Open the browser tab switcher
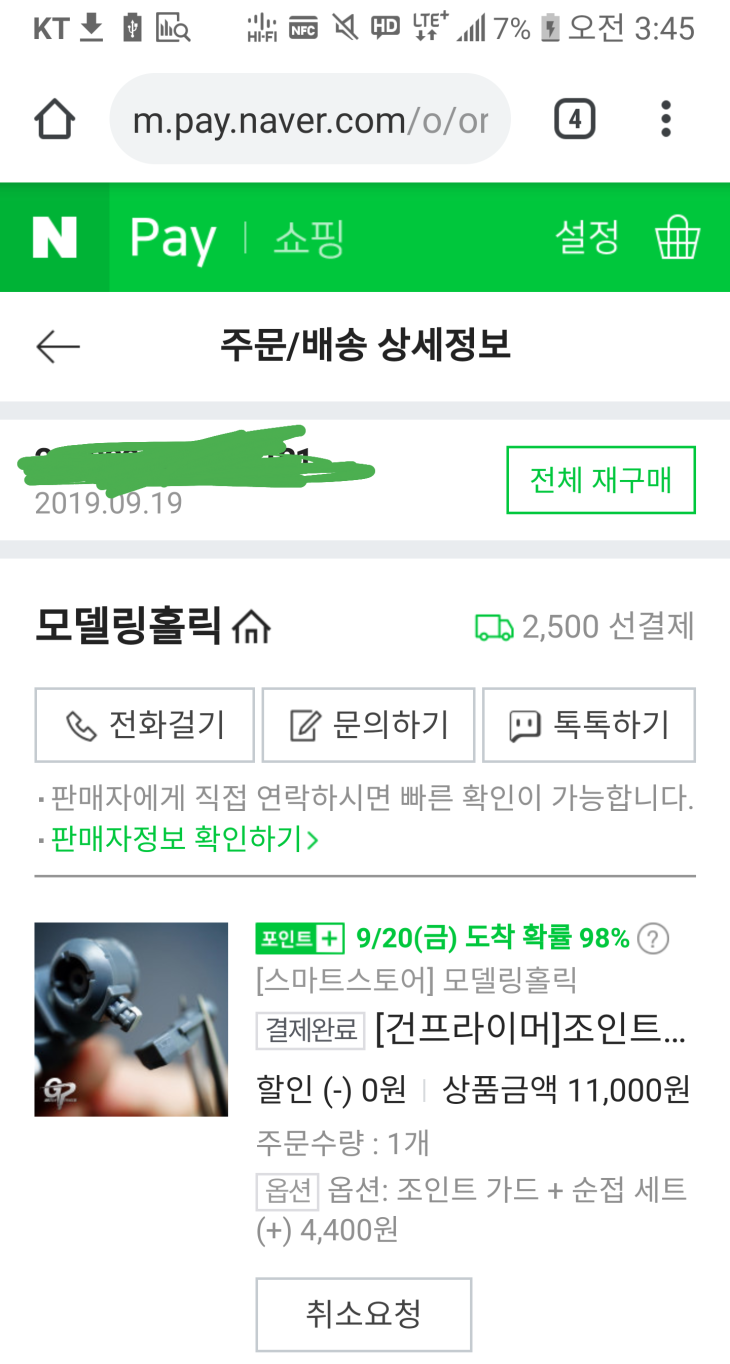The width and height of the screenshot is (730, 1364). [574, 120]
